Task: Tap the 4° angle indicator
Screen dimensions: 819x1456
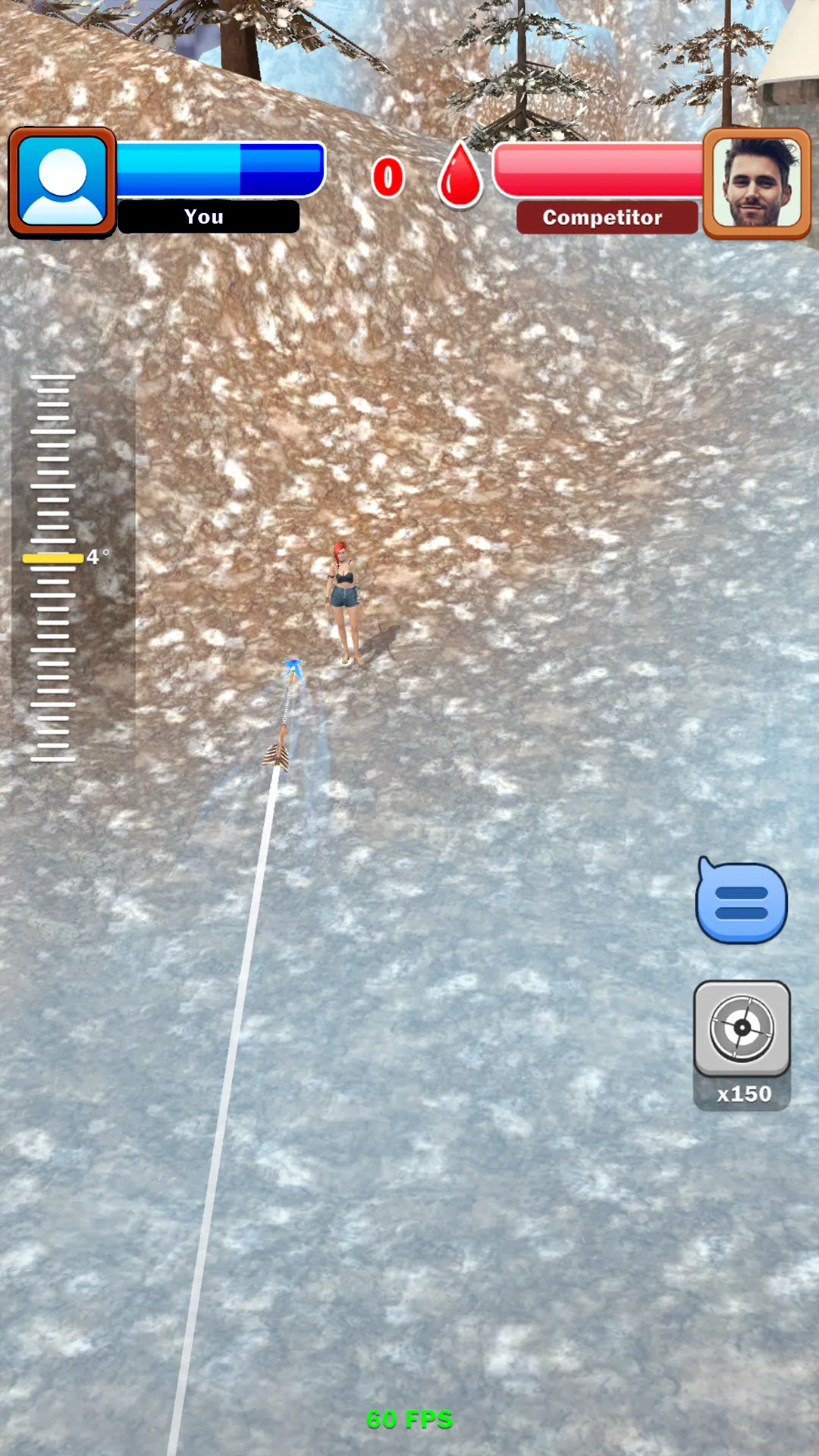Action: pyautogui.click(x=95, y=556)
